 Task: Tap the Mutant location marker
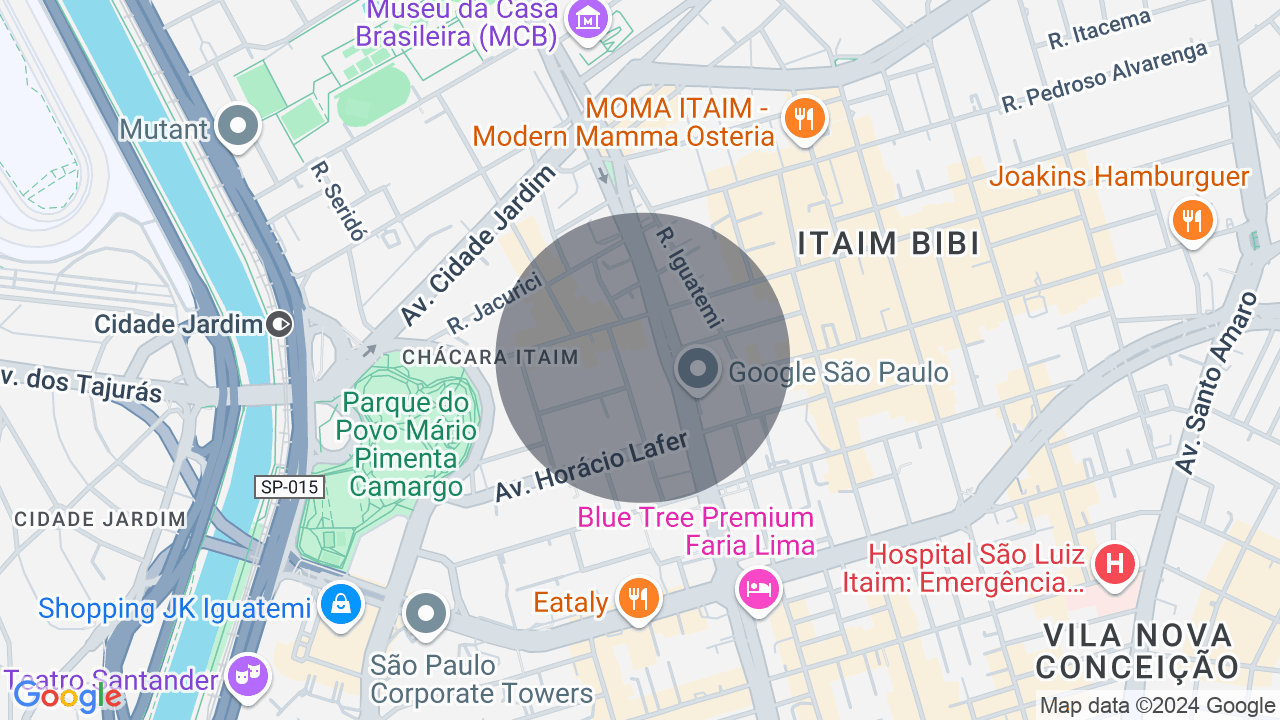pyautogui.click(x=238, y=126)
